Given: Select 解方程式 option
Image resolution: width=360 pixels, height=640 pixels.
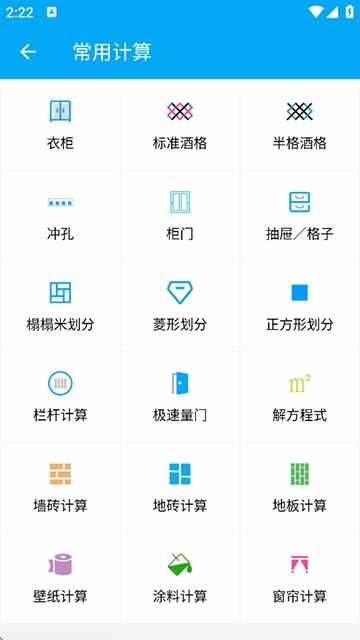Looking at the screenshot, I should [300, 397].
